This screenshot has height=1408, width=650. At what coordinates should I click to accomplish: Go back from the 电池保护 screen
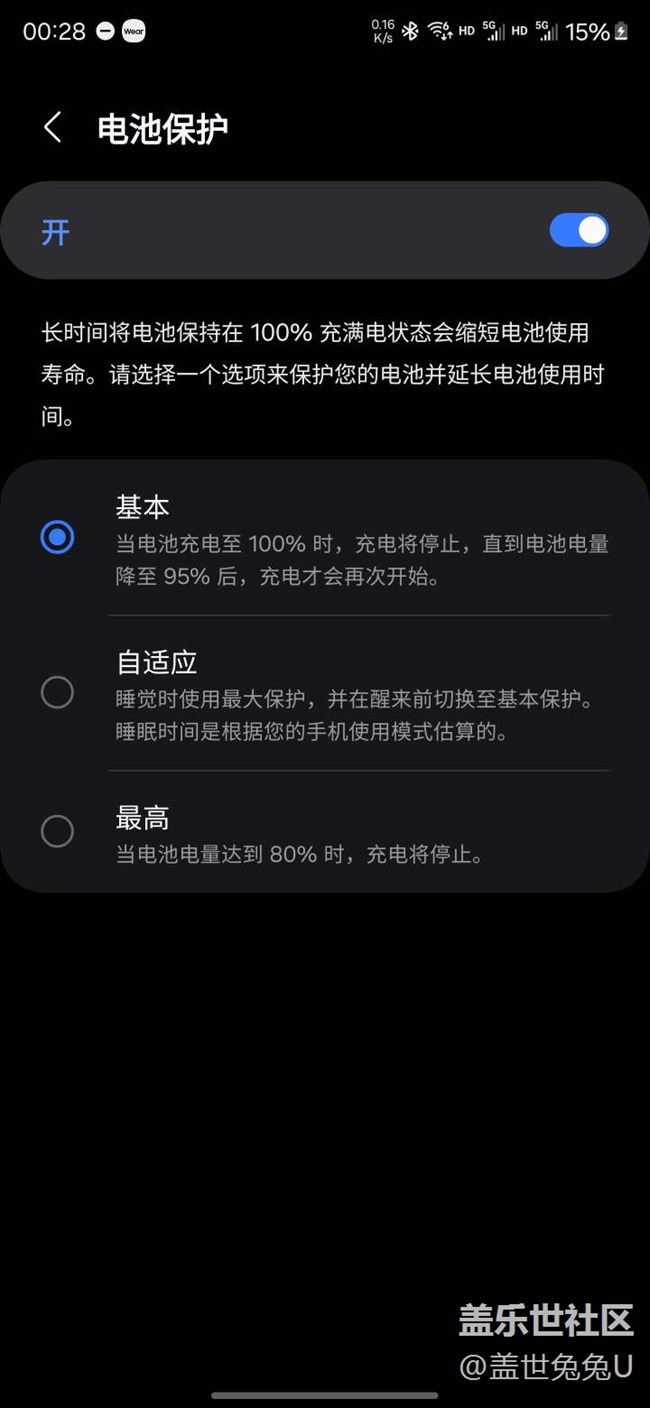53,128
